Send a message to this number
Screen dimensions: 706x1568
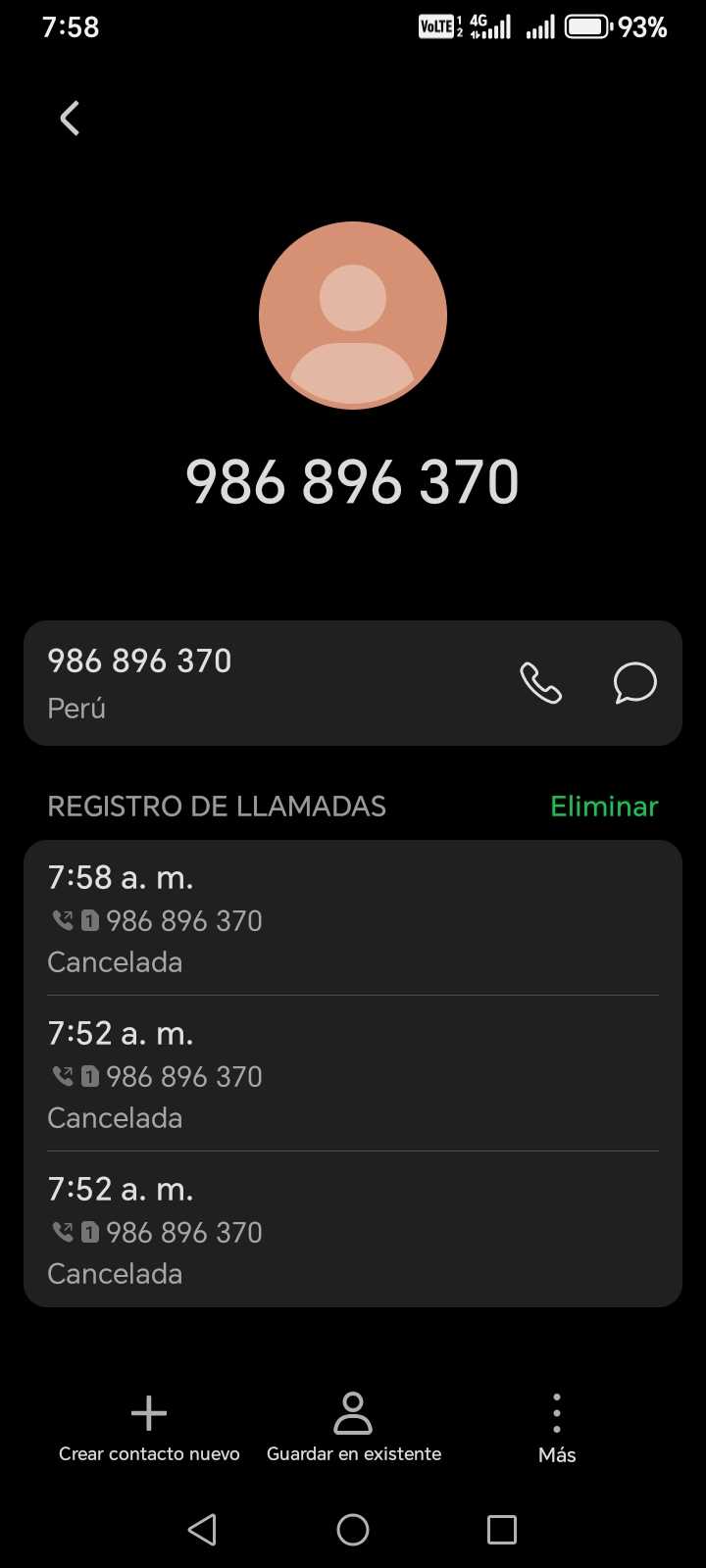point(634,683)
